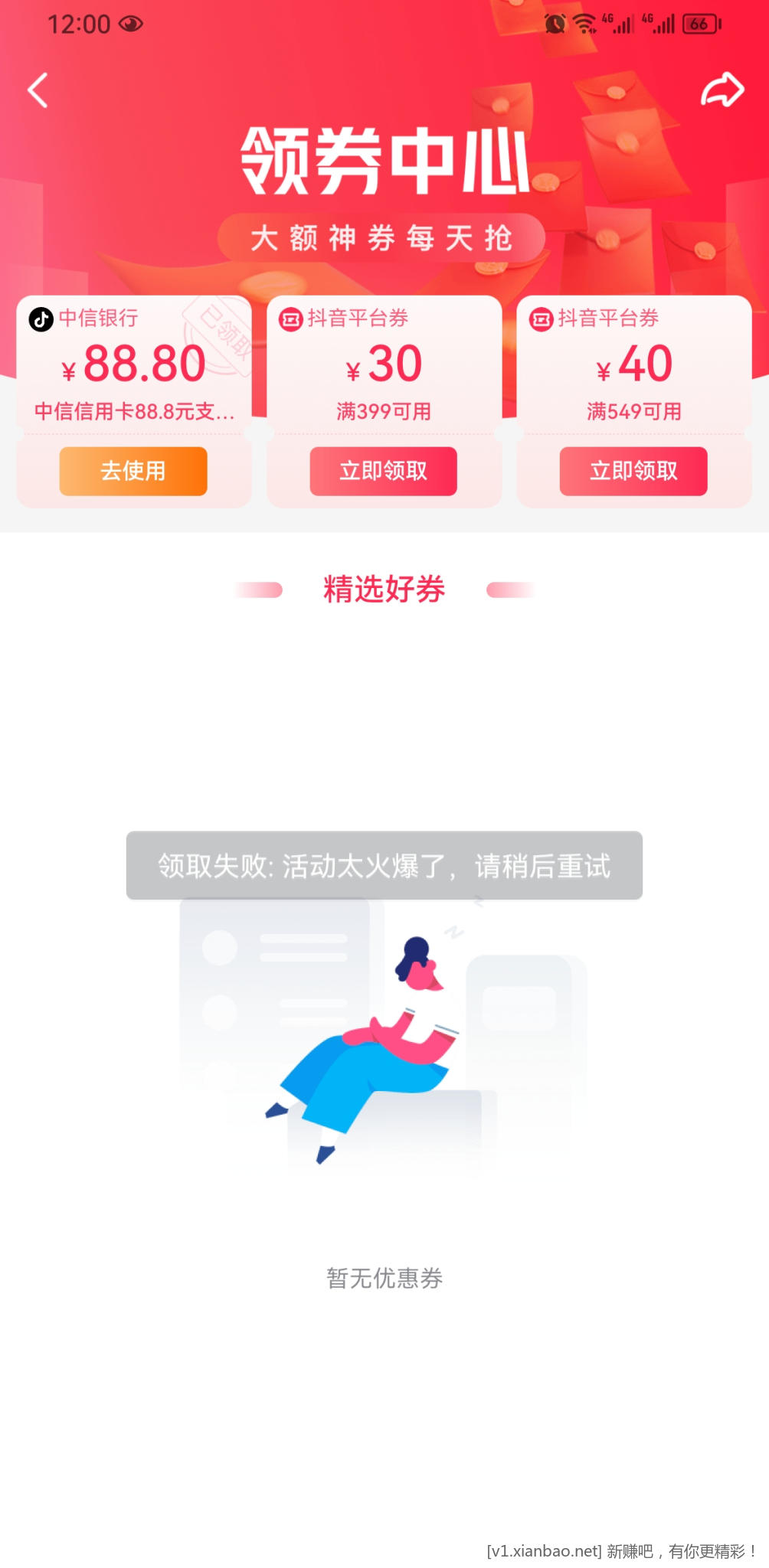The height and width of the screenshot is (1568, 769).
Task: Claim the ¥30 抖音平台券 coupon
Action: tap(383, 471)
